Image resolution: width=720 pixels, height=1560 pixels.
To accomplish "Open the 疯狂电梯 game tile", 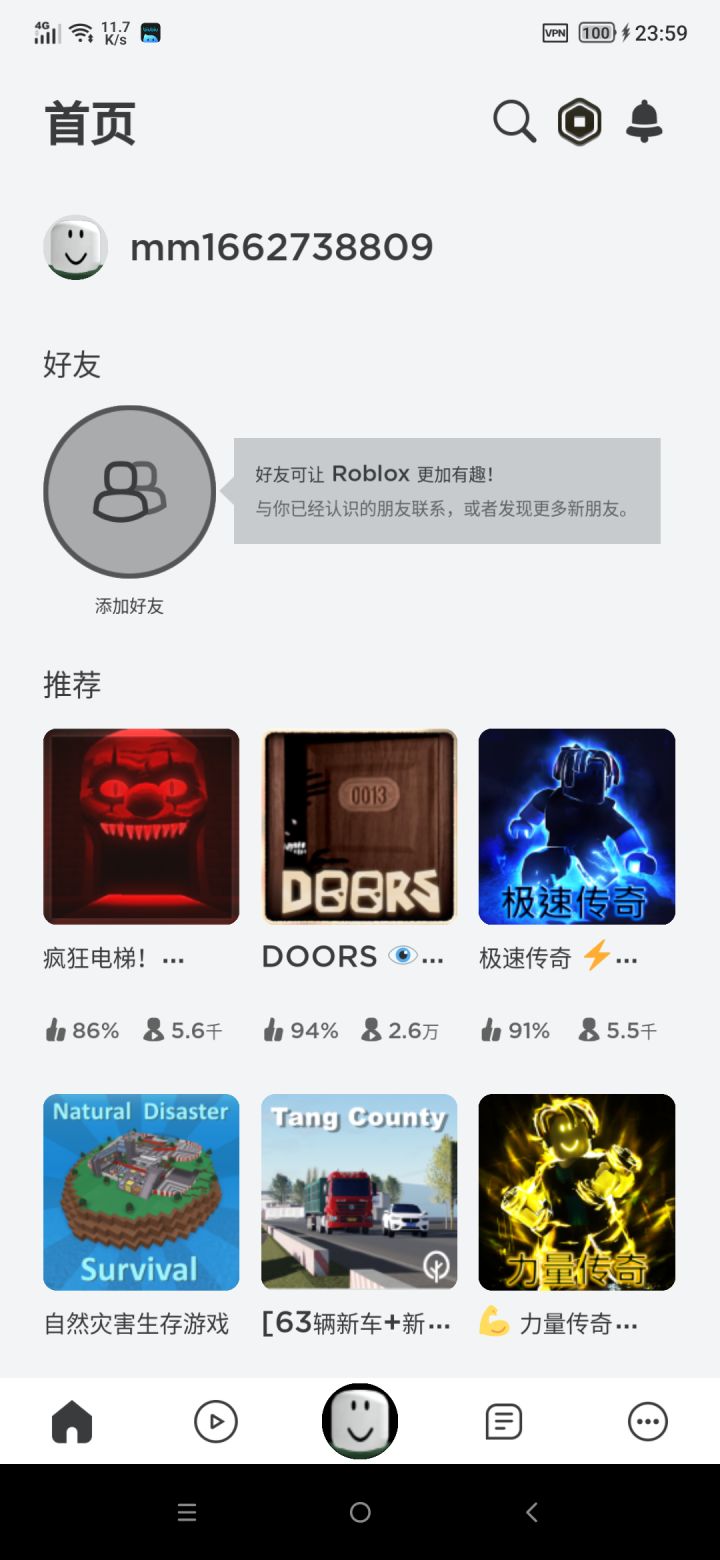I will click(141, 826).
